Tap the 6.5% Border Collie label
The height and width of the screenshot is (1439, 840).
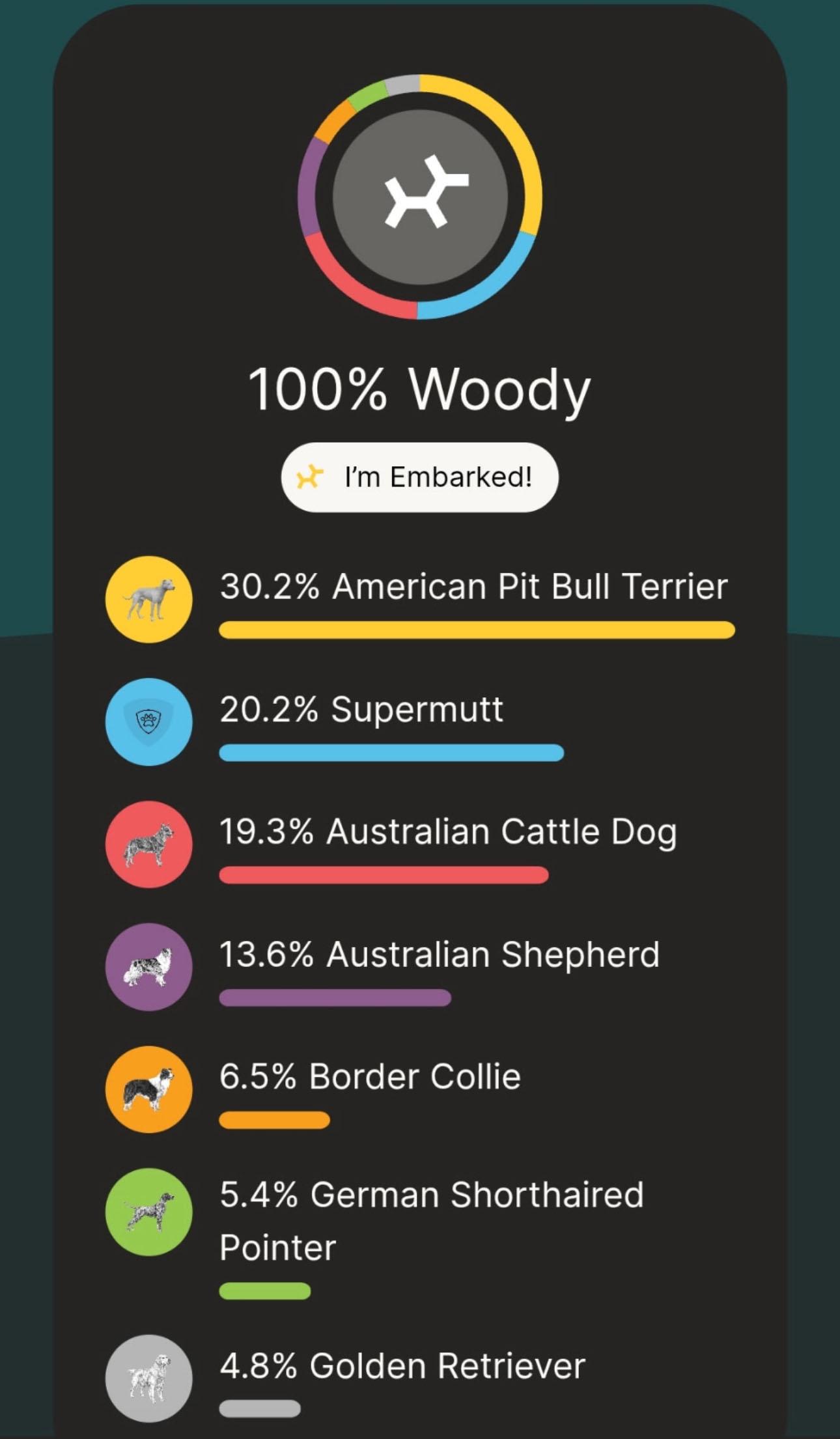(369, 1076)
